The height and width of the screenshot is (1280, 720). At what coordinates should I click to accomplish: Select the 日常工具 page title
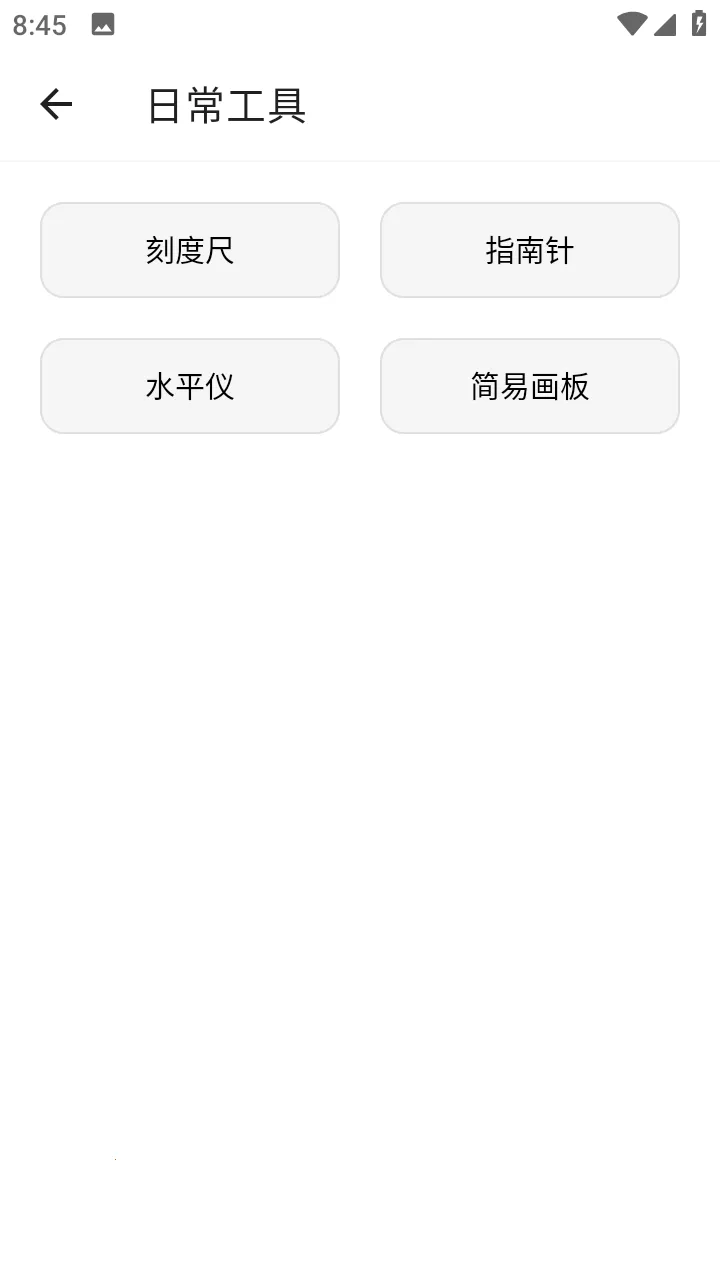226,106
